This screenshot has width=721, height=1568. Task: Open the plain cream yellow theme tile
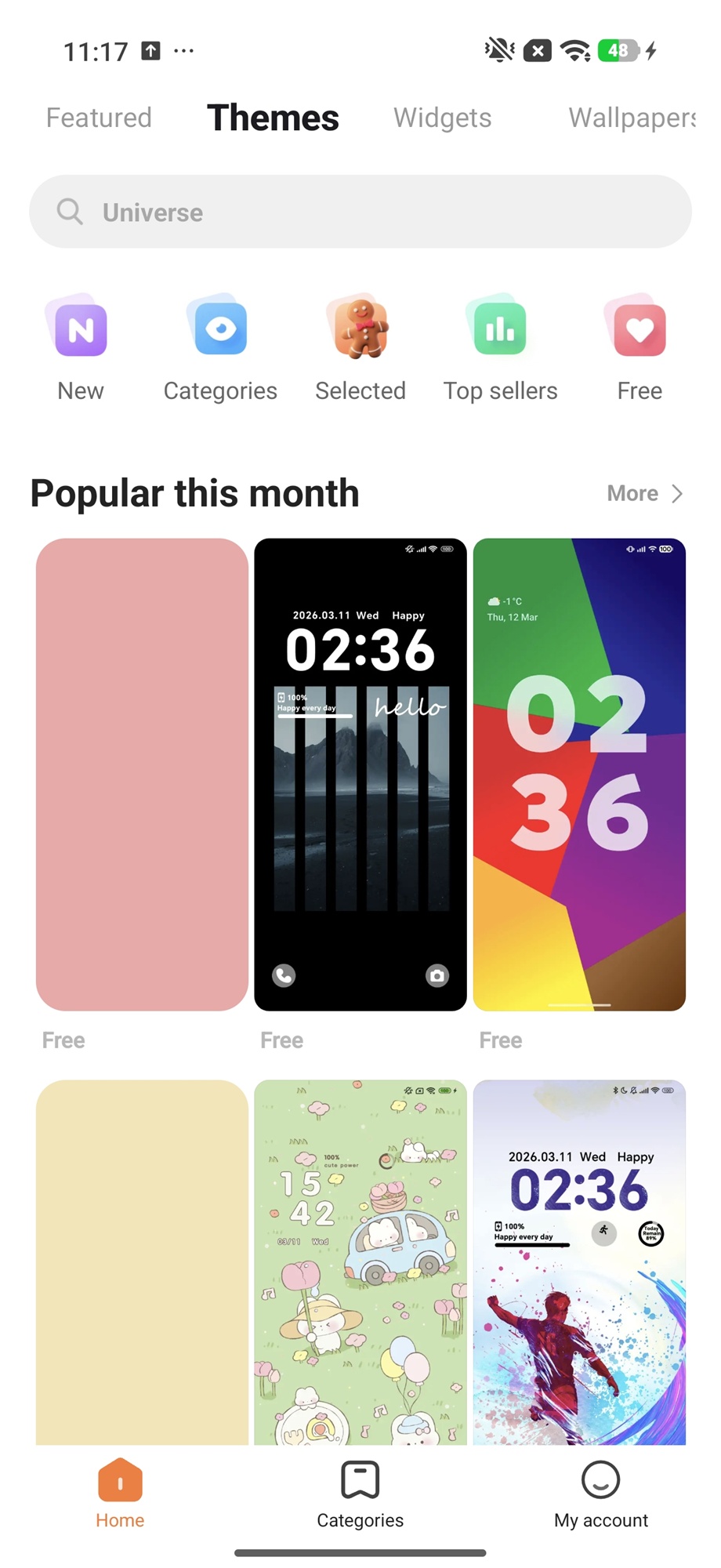(x=142, y=1262)
